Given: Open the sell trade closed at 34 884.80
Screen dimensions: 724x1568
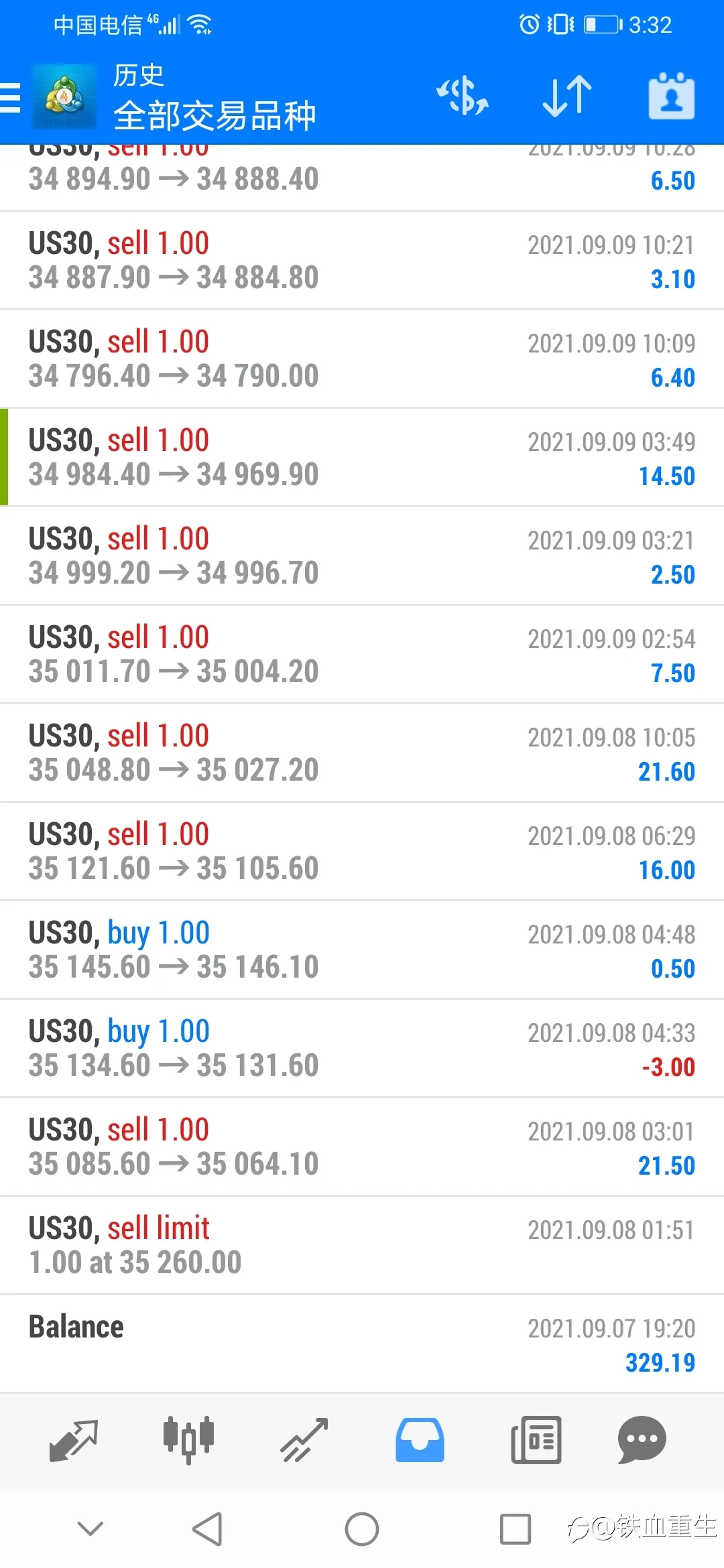Looking at the screenshot, I should point(362,261).
